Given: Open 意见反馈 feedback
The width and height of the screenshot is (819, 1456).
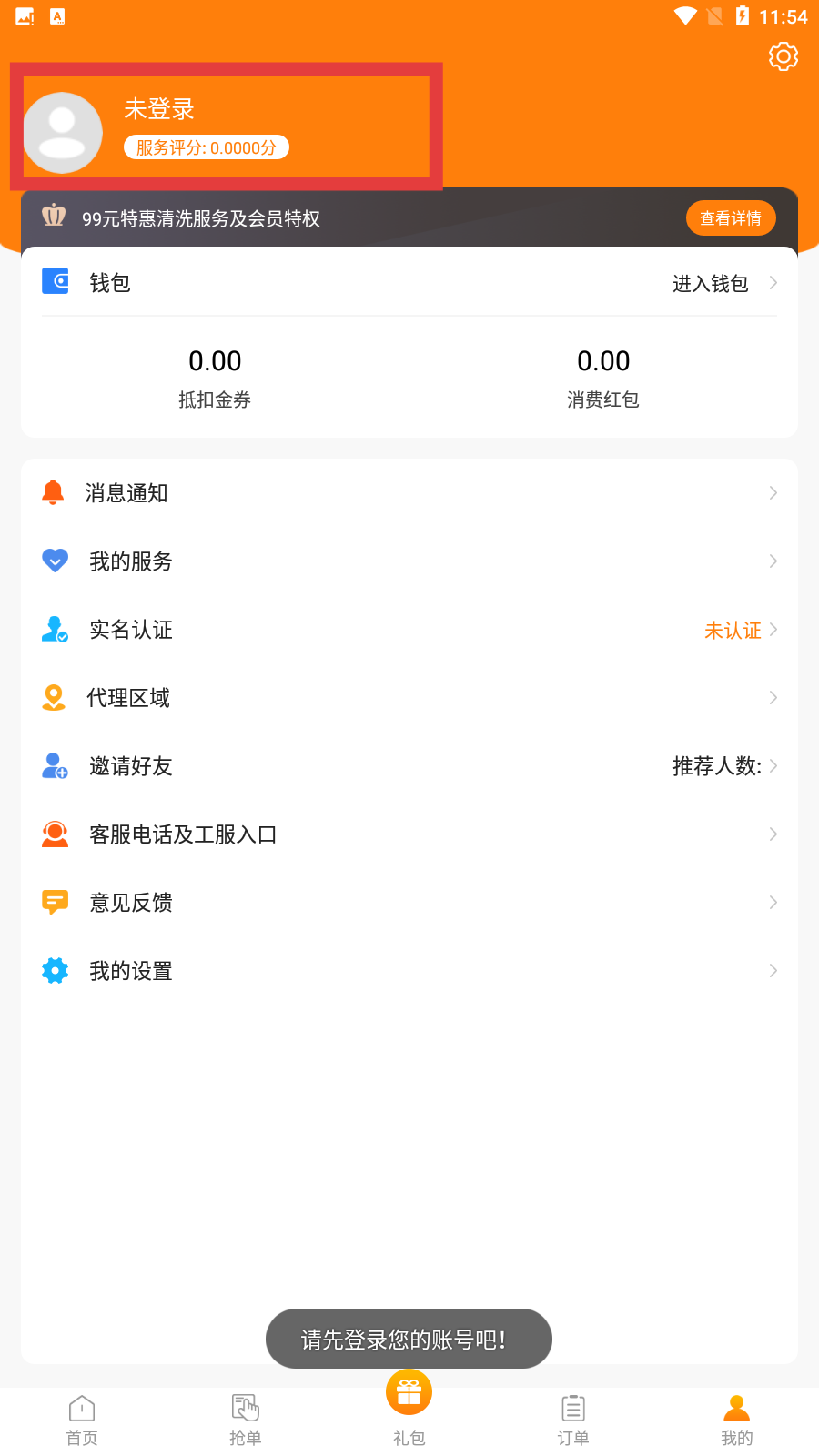Looking at the screenshot, I should point(409,903).
